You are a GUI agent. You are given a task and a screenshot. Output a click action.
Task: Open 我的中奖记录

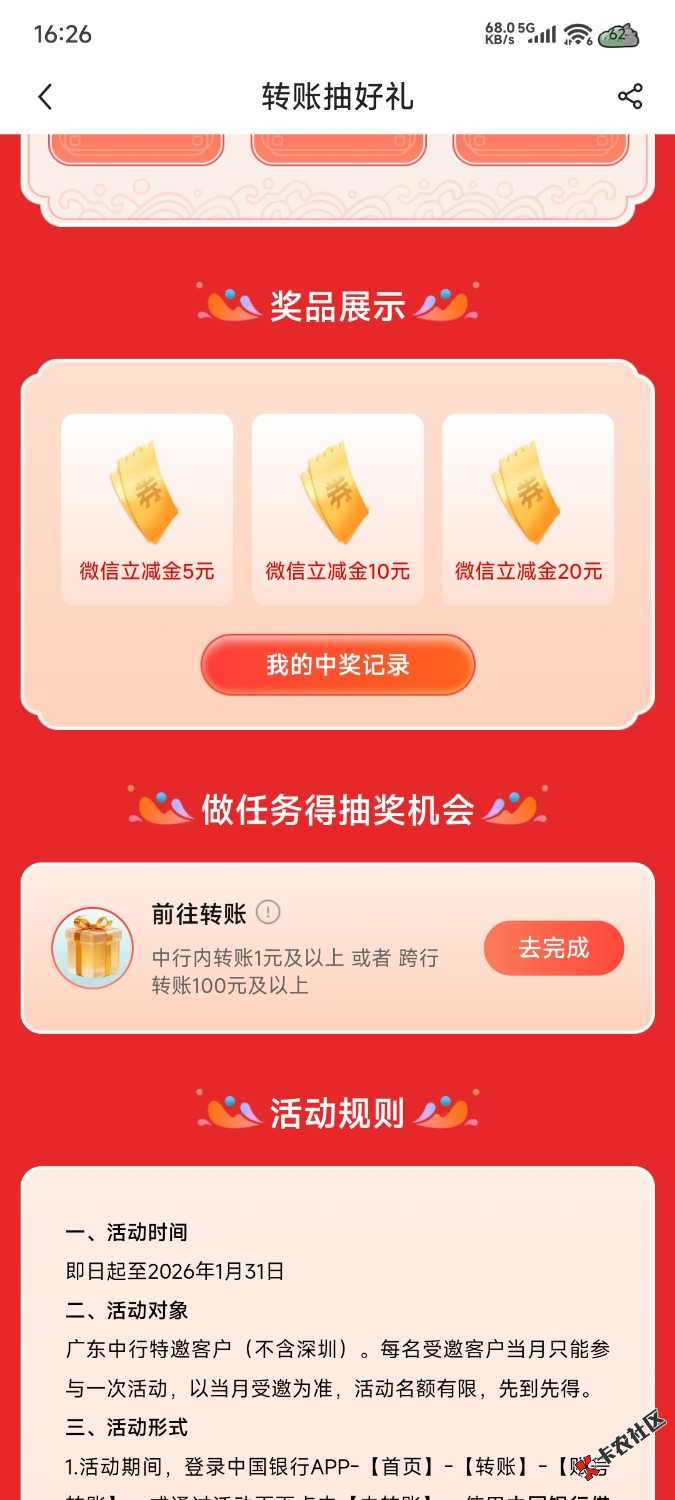point(338,665)
